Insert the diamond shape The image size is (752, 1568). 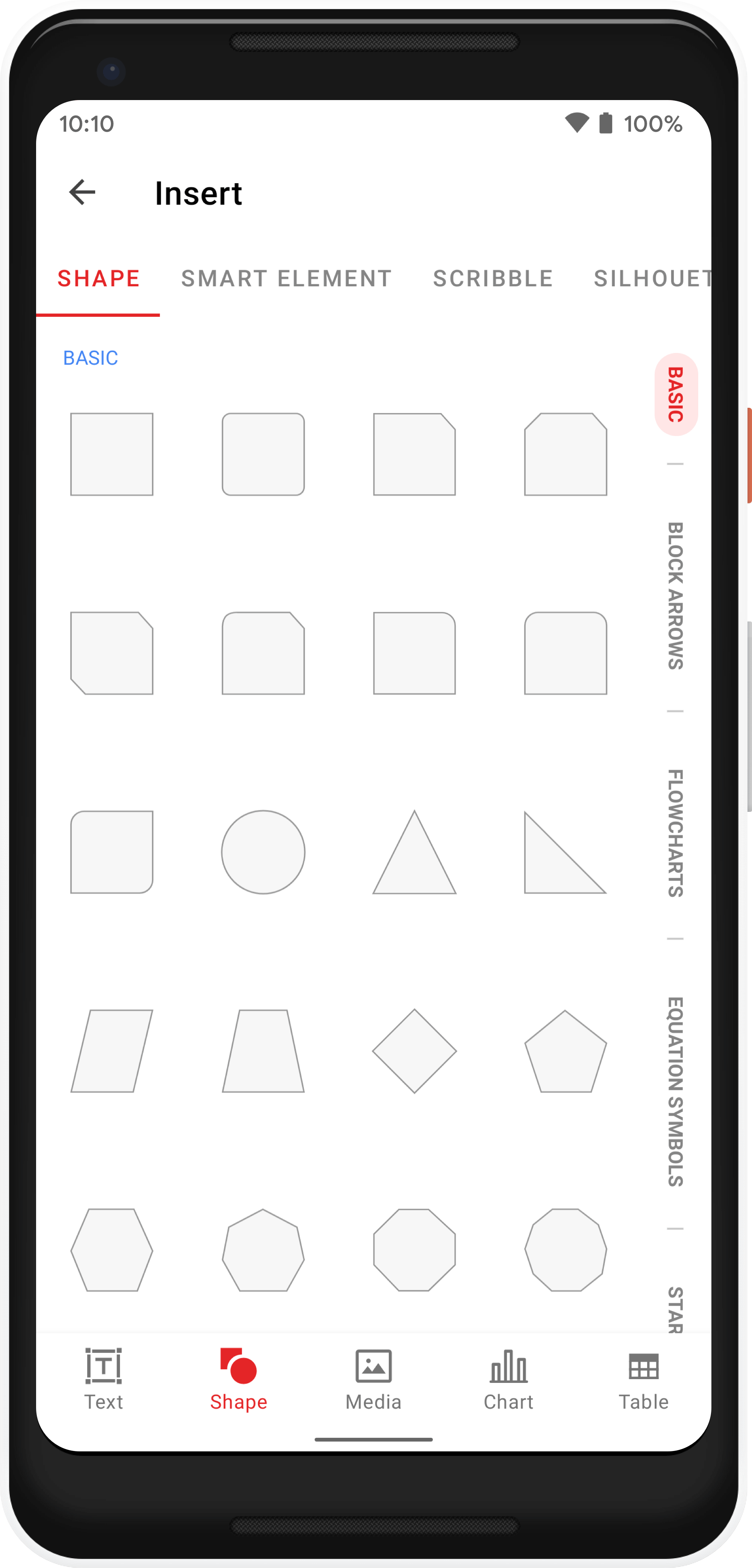pyautogui.click(x=414, y=1051)
